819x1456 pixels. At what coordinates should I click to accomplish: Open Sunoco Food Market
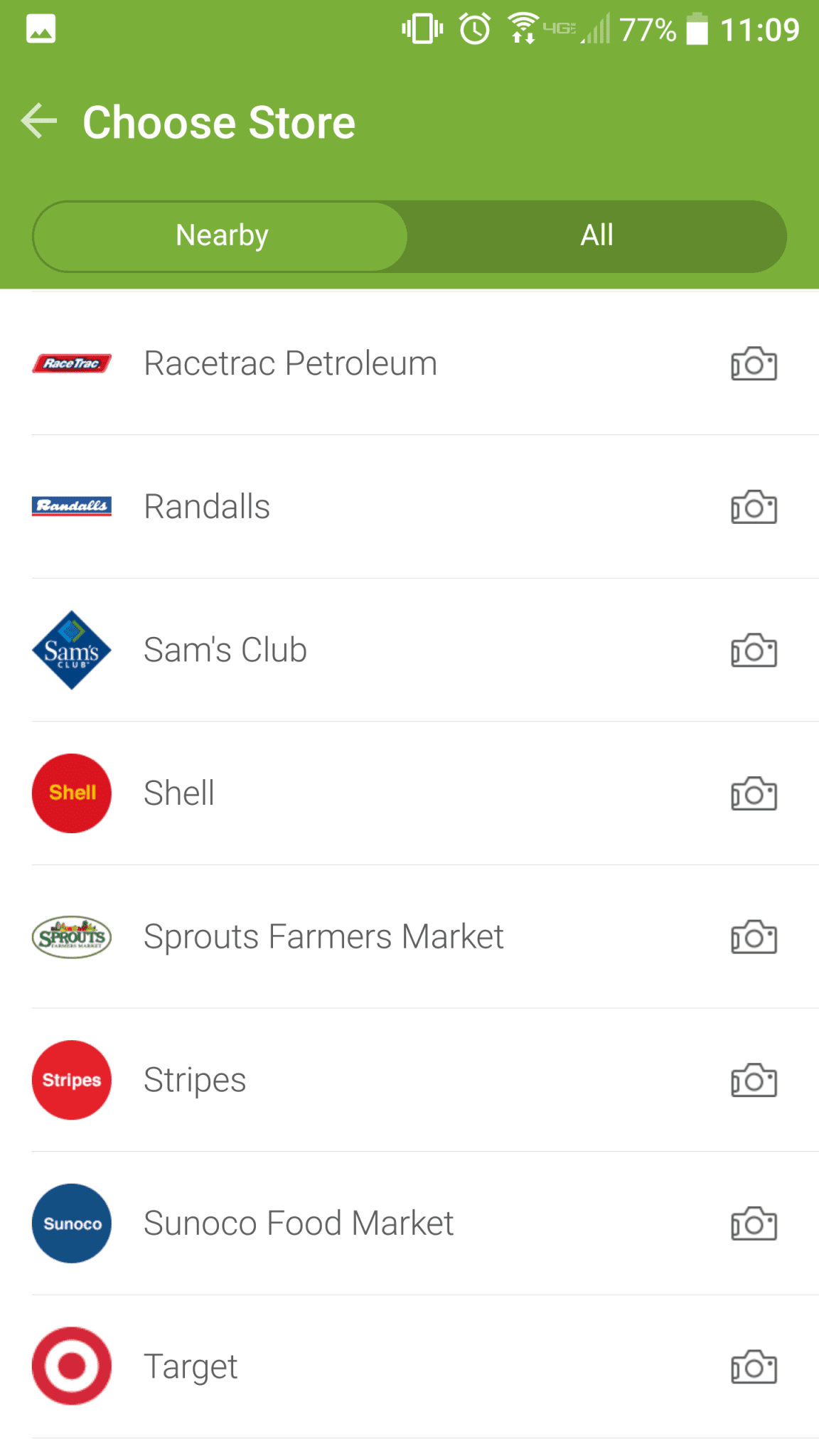[x=299, y=1224]
